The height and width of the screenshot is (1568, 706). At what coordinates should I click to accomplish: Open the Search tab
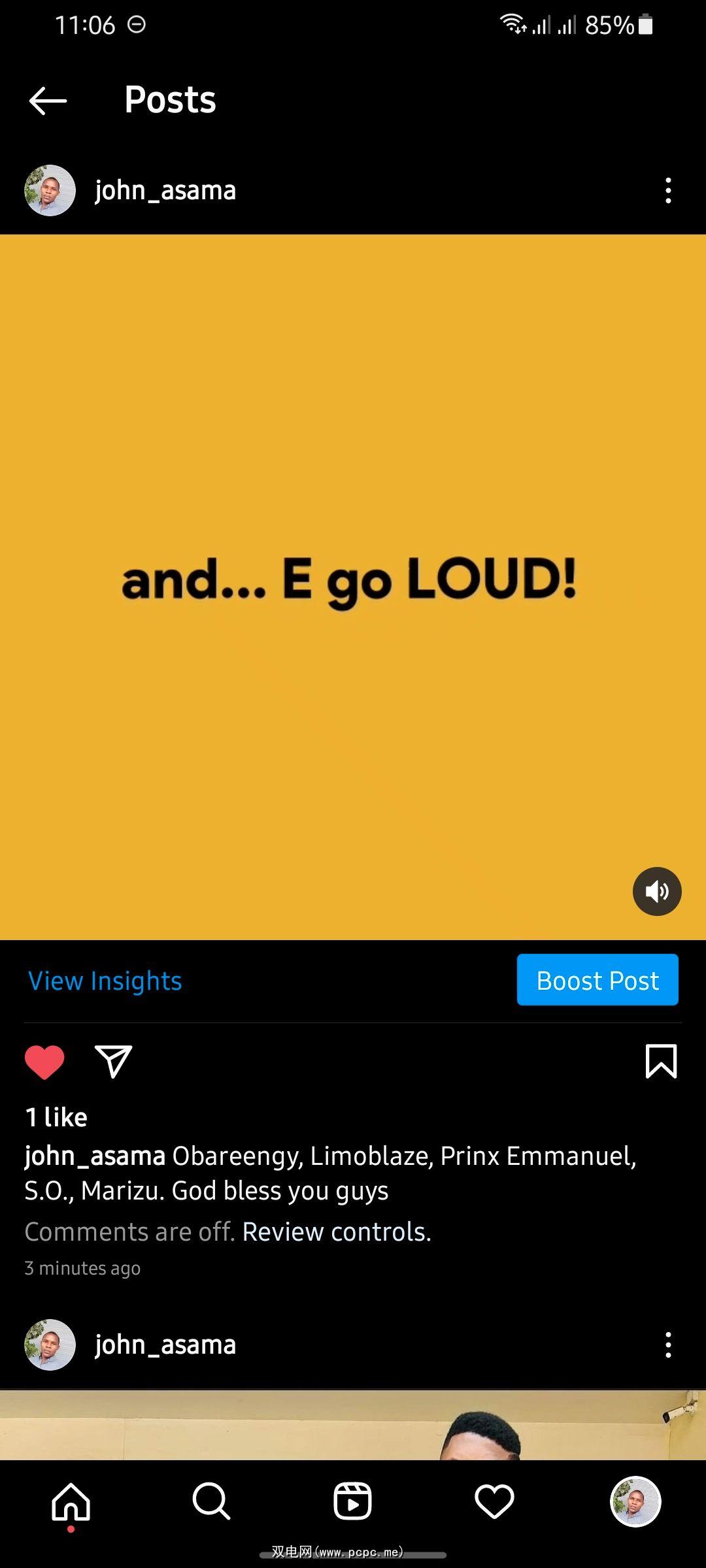point(211,1501)
